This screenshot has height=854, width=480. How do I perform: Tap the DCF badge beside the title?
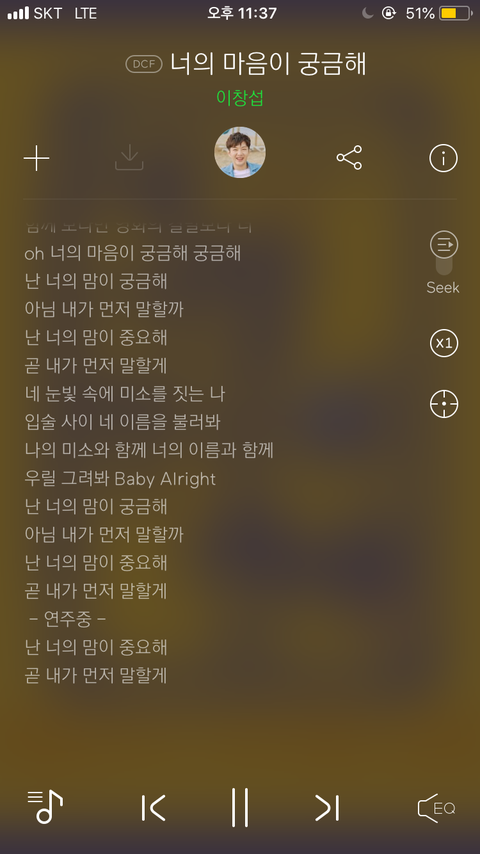(144, 64)
